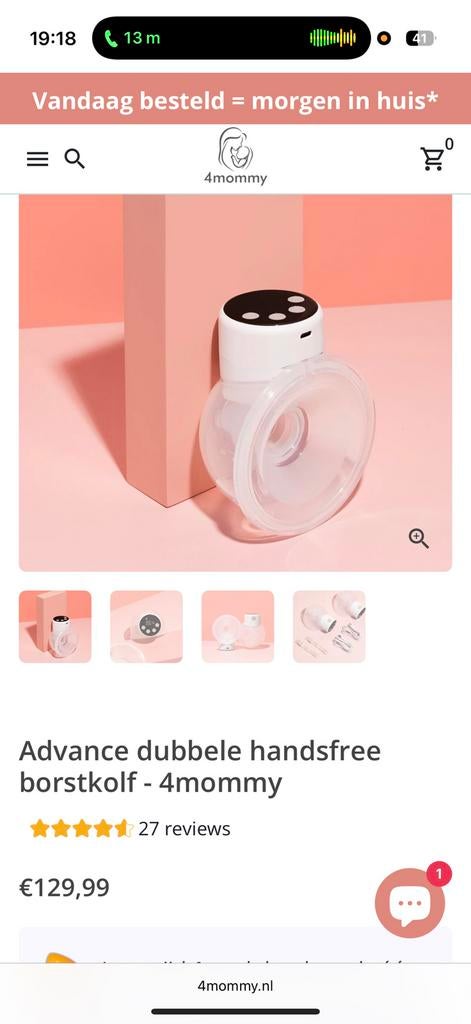The width and height of the screenshot is (471, 1024).
Task: Open the chat bubble widget
Action: point(410,903)
